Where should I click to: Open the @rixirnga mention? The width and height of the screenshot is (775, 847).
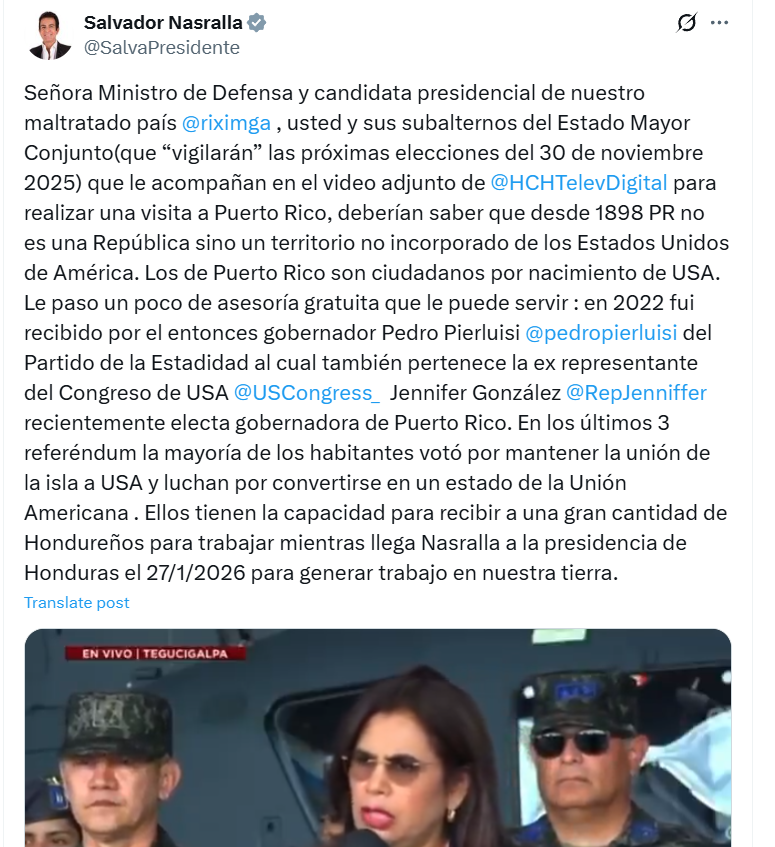click(226, 123)
